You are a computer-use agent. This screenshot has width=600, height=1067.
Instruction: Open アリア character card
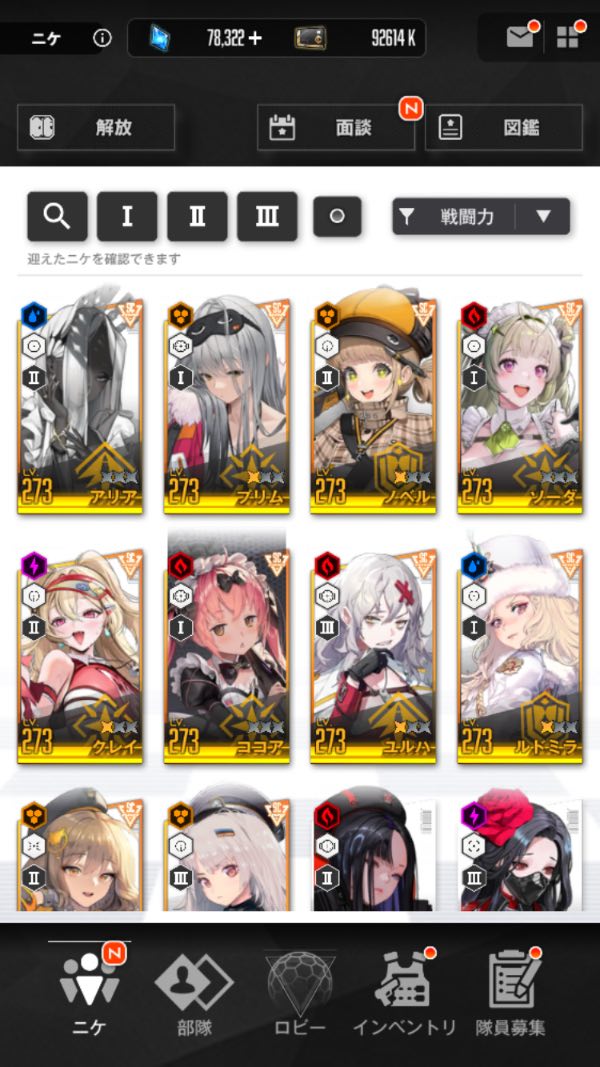(x=81, y=405)
